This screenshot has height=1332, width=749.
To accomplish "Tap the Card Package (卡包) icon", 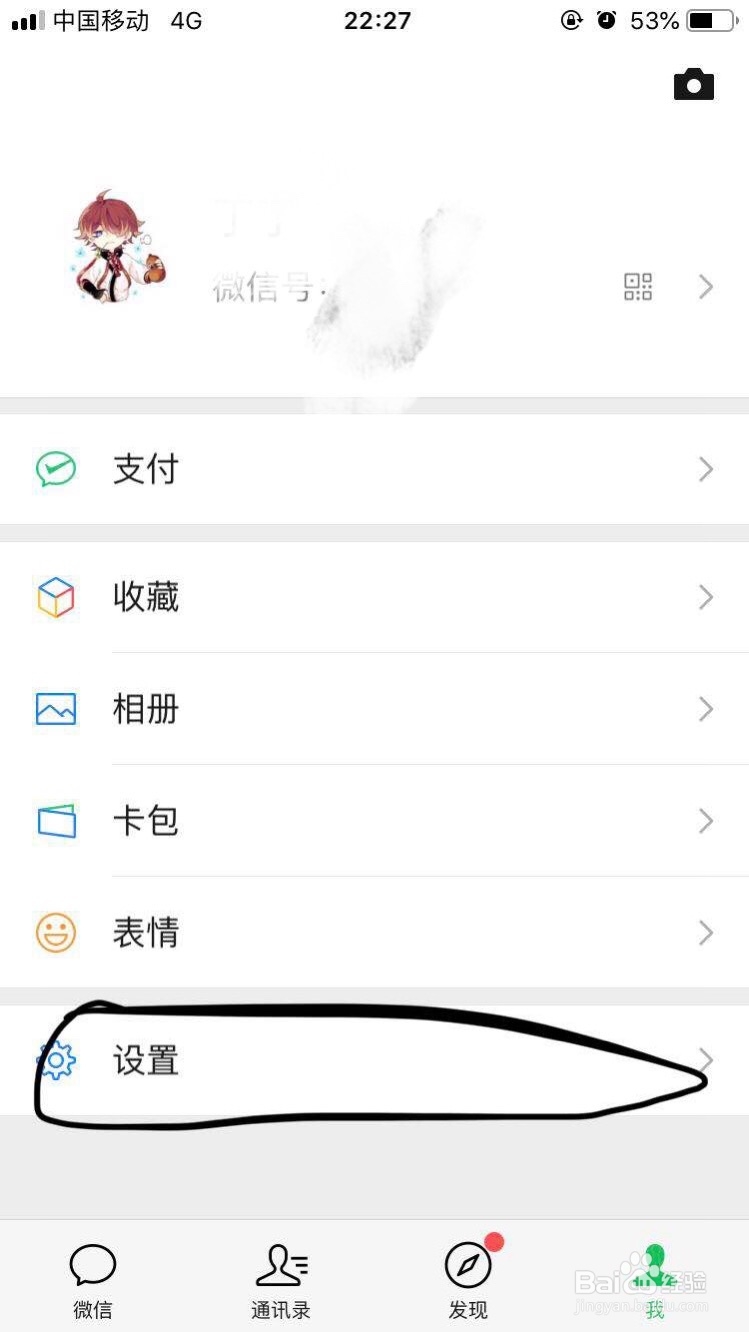I will 56,821.
